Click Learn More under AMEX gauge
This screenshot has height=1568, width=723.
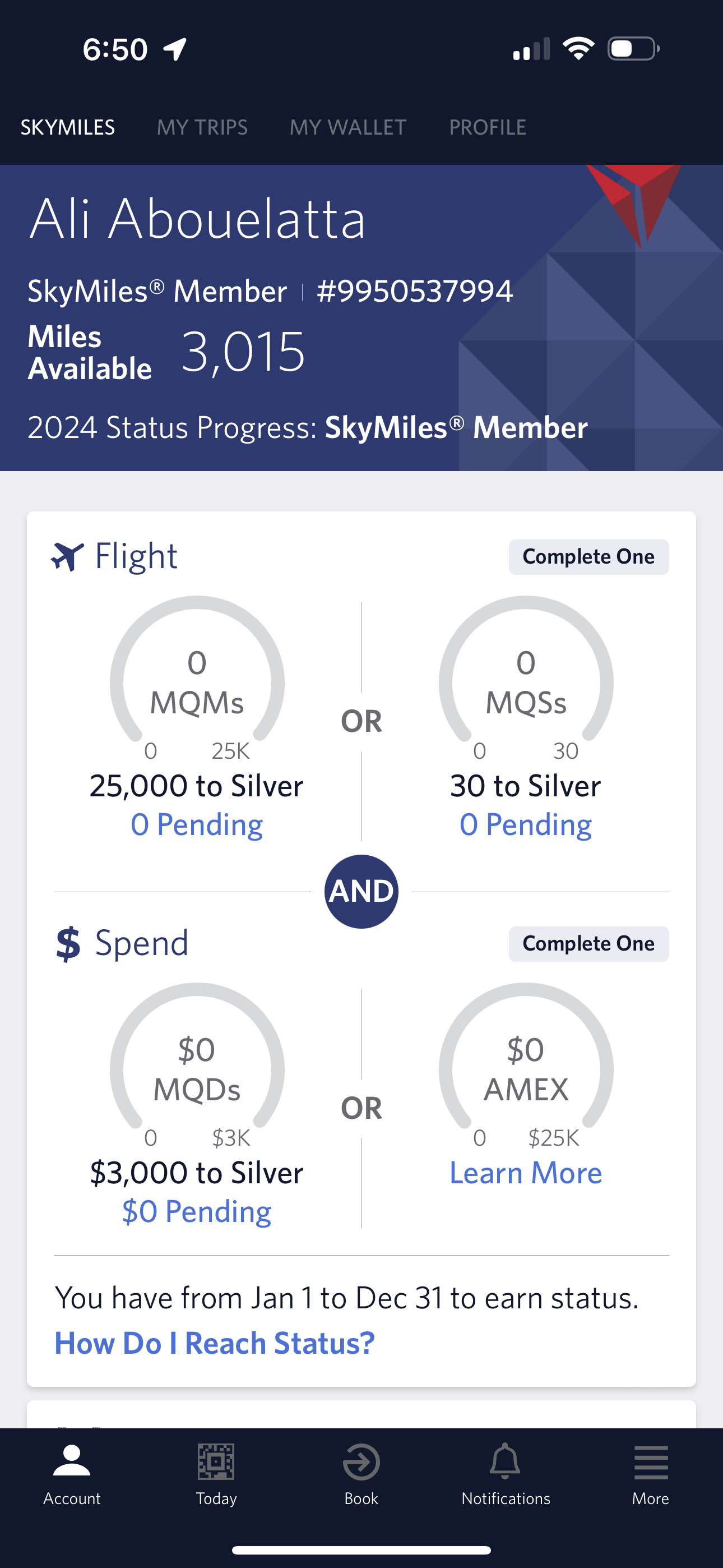(525, 1172)
